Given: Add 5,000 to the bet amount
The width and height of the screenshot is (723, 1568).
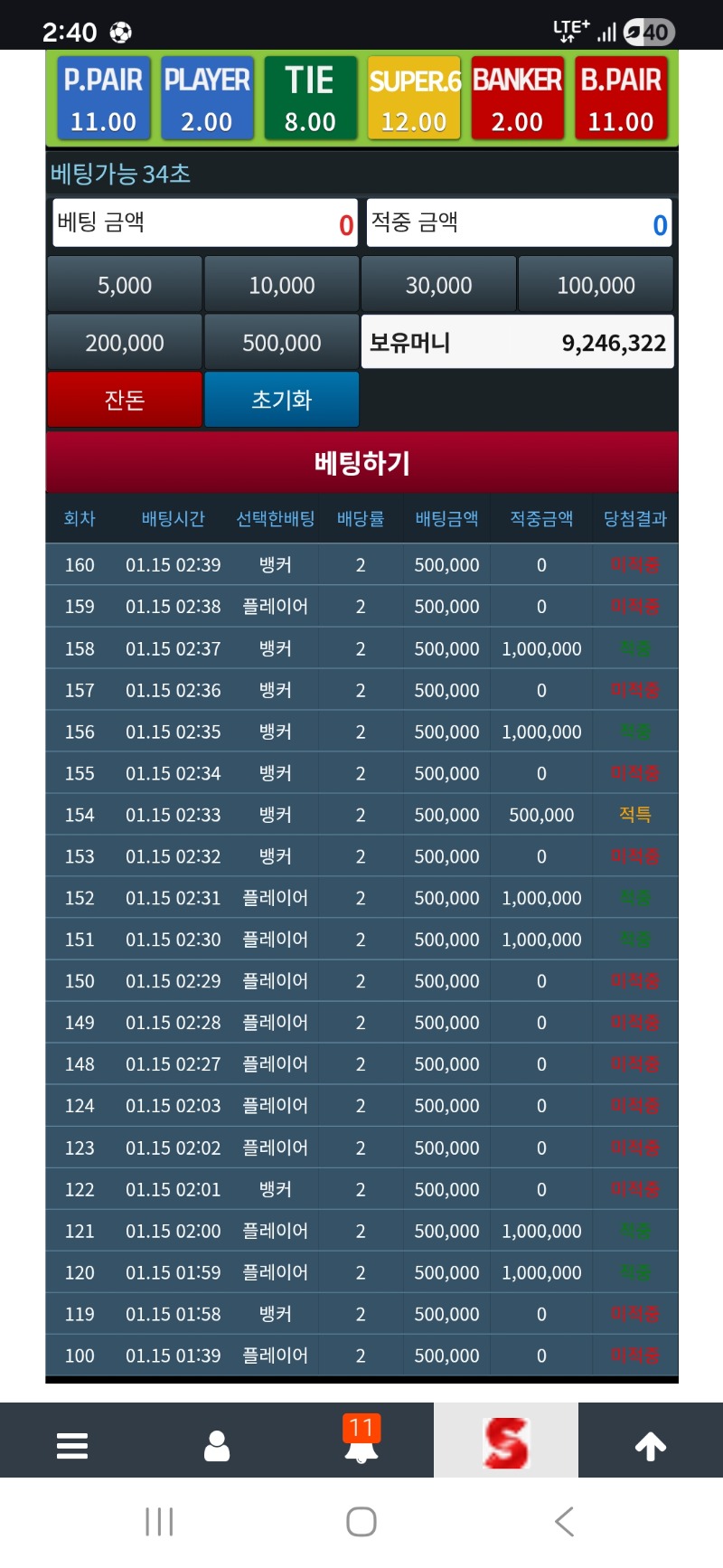Looking at the screenshot, I should (x=125, y=285).
